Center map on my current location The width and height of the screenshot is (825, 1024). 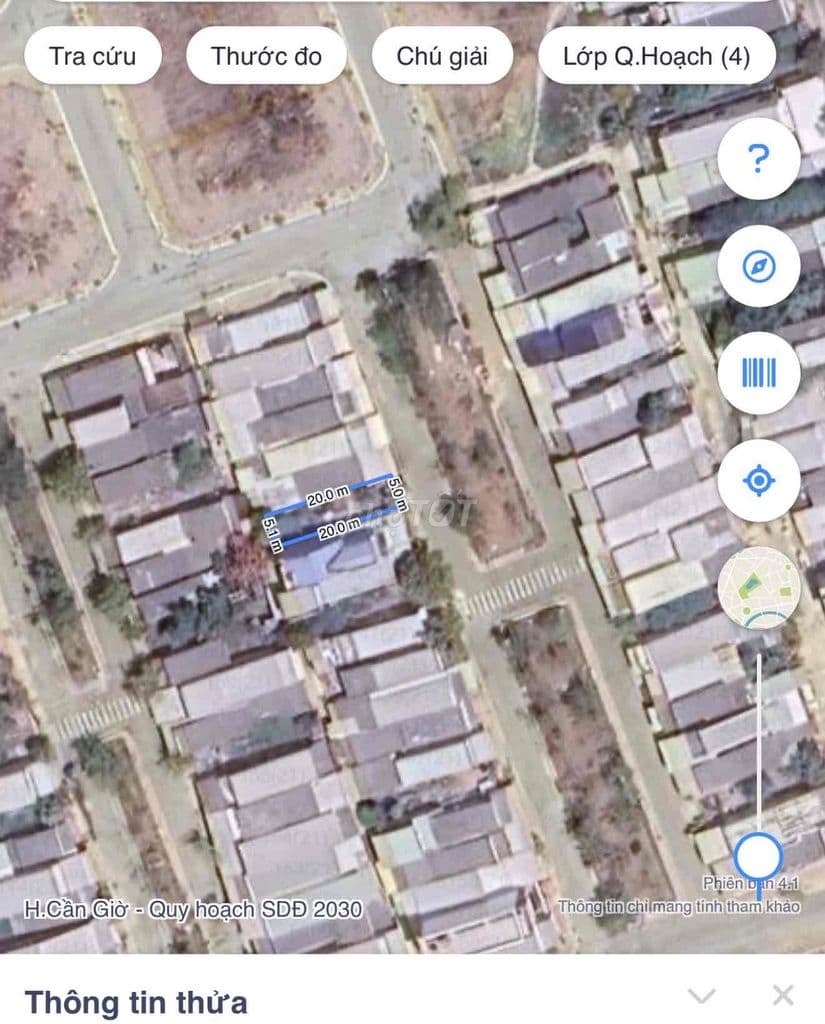pos(758,481)
